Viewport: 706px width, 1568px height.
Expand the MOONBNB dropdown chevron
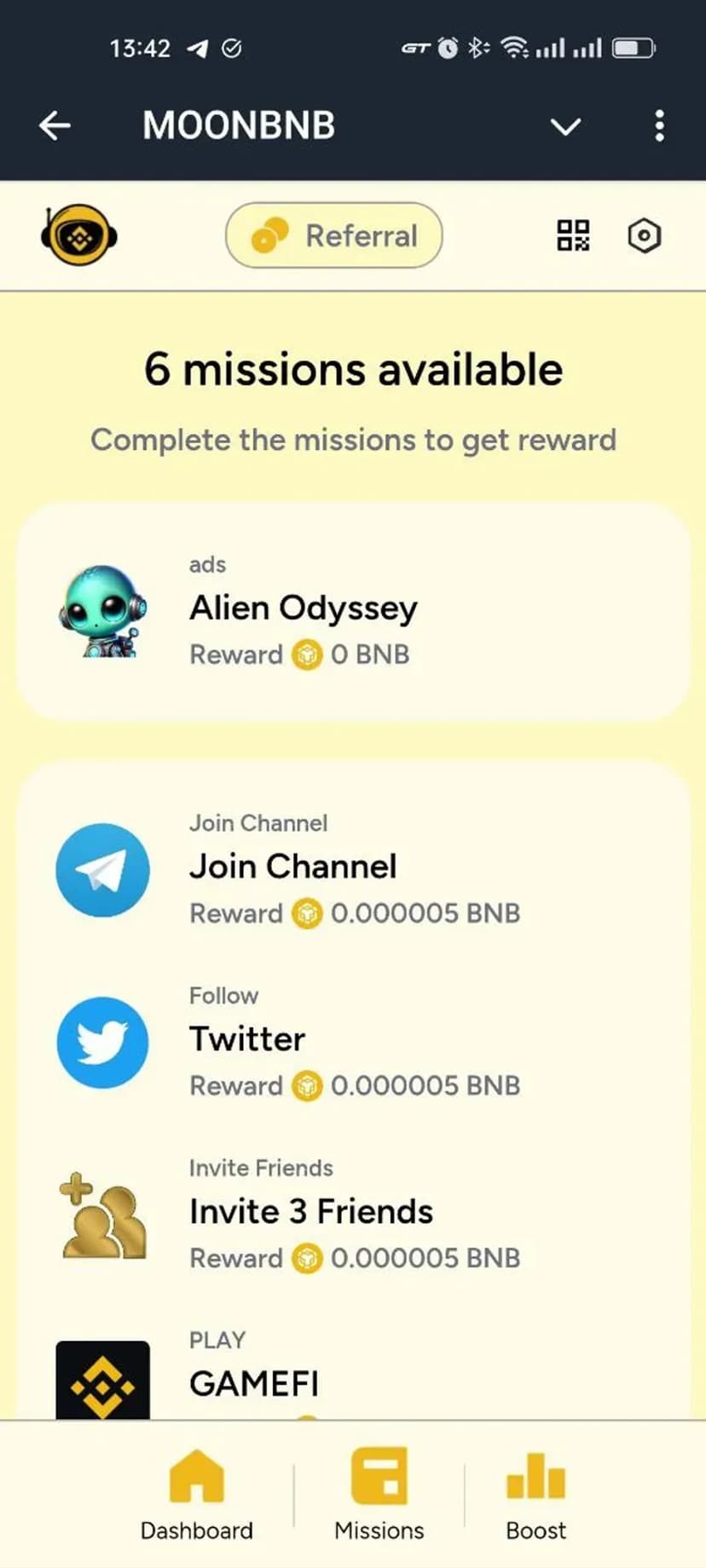565,127
